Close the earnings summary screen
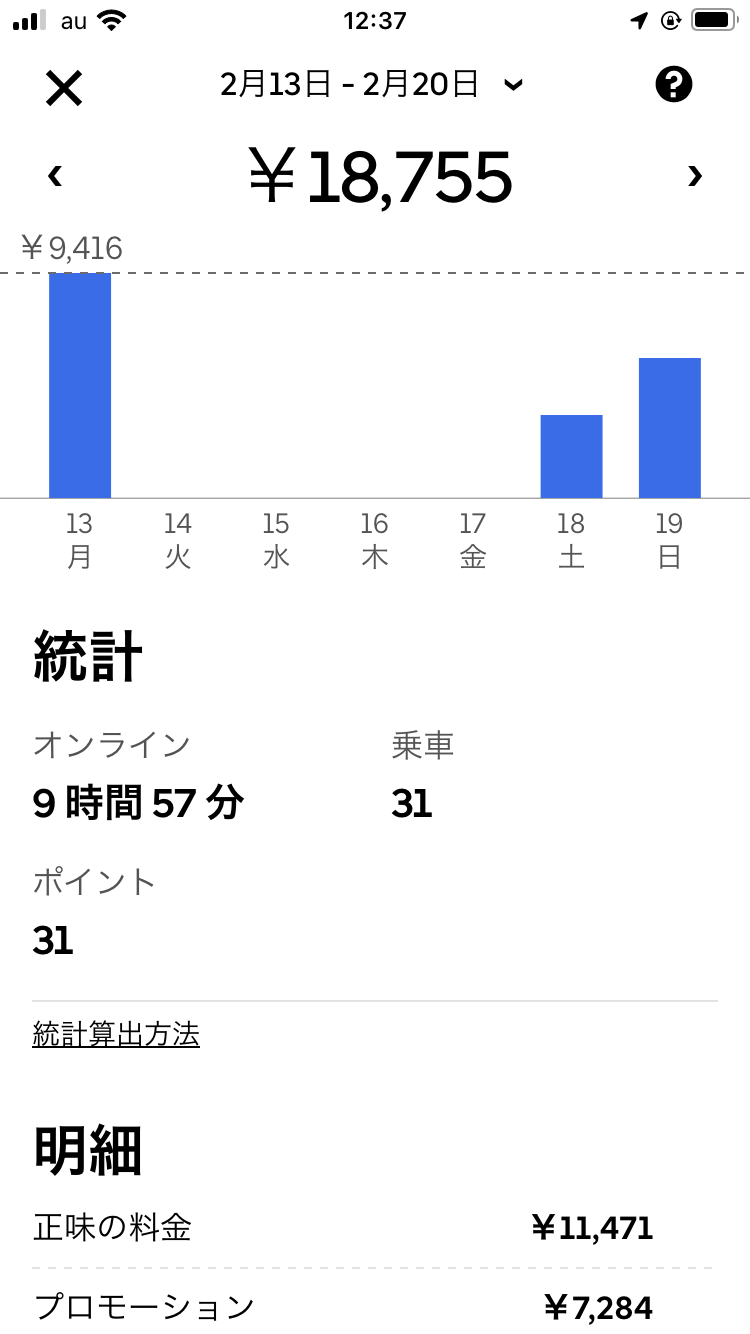 click(x=64, y=89)
